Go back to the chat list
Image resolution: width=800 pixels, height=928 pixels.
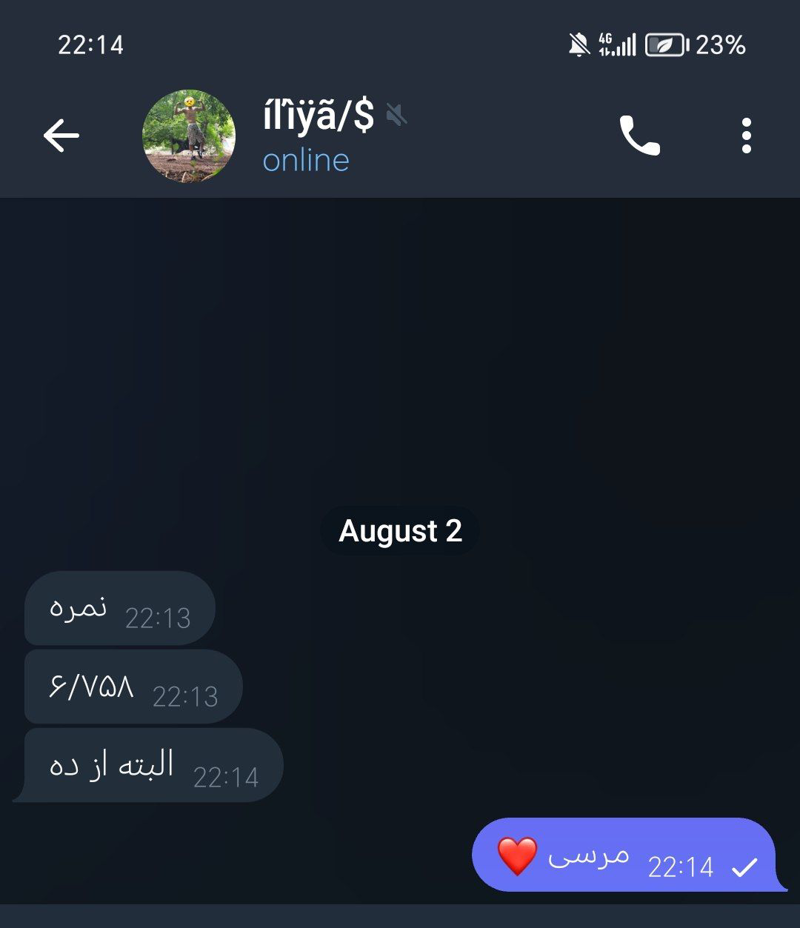[x=61, y=135]
